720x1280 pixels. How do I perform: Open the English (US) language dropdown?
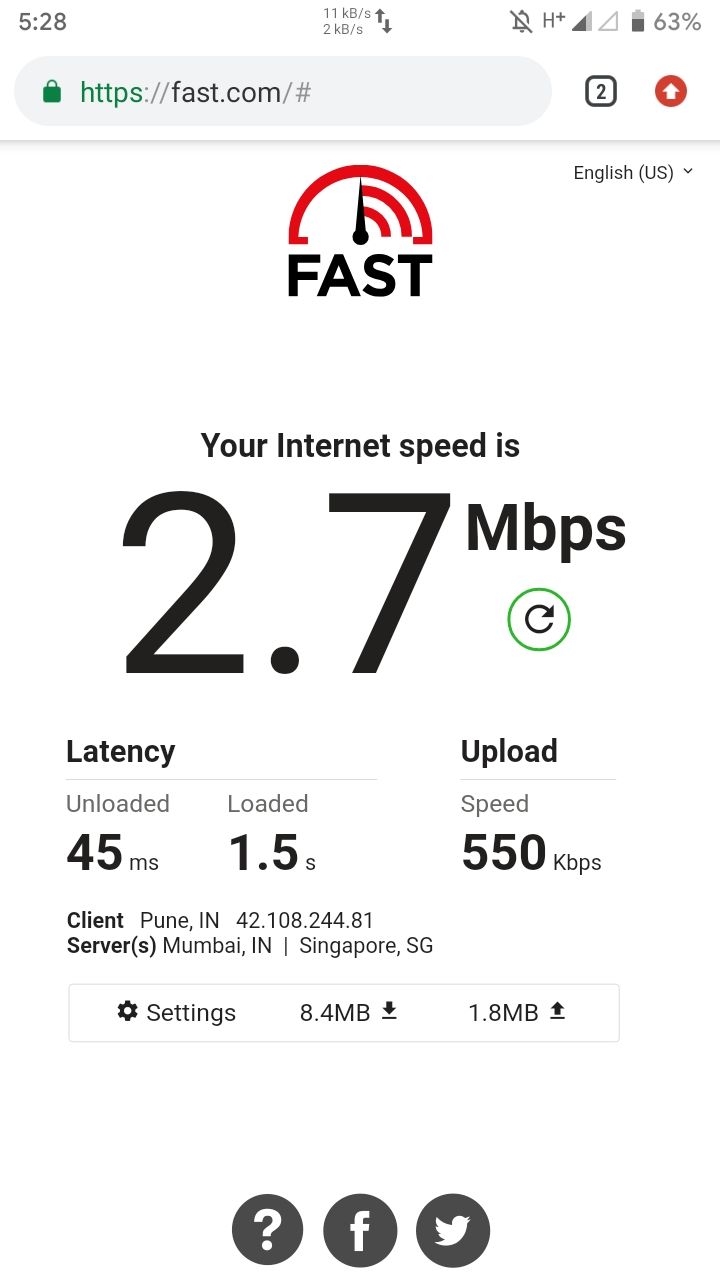point(633,172)
